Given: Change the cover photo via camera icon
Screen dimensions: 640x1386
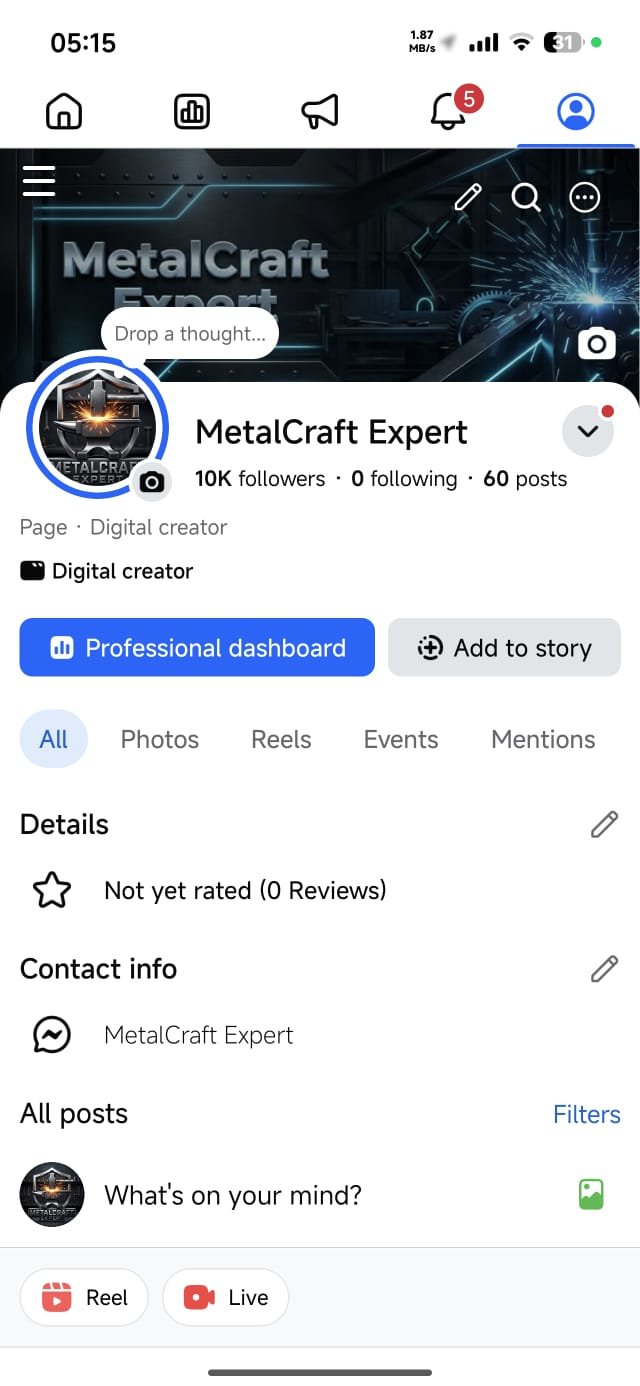Looking at the screenshot, I should 597,344.
